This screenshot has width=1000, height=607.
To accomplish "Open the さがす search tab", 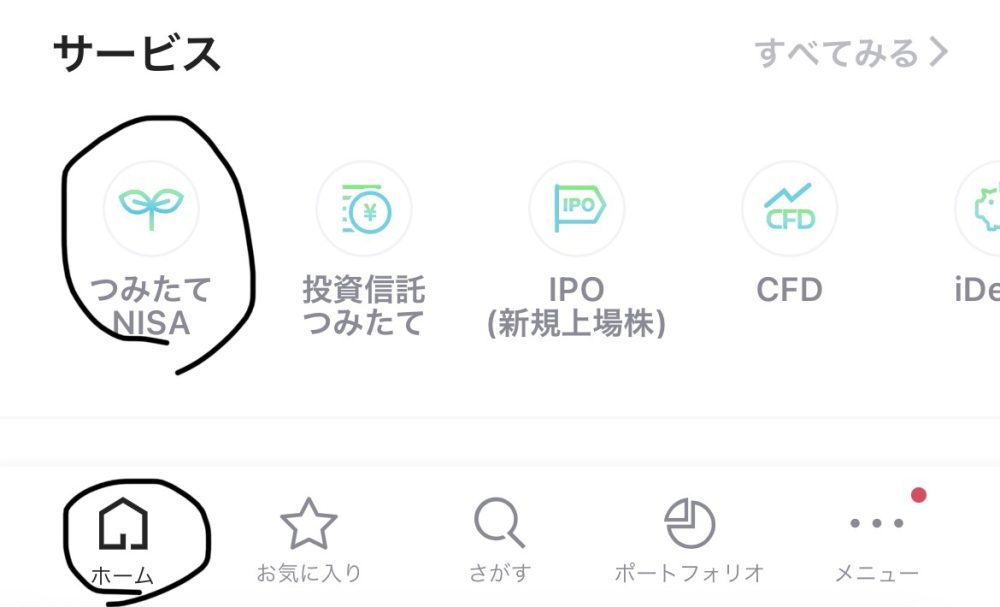I will [499, 539].
